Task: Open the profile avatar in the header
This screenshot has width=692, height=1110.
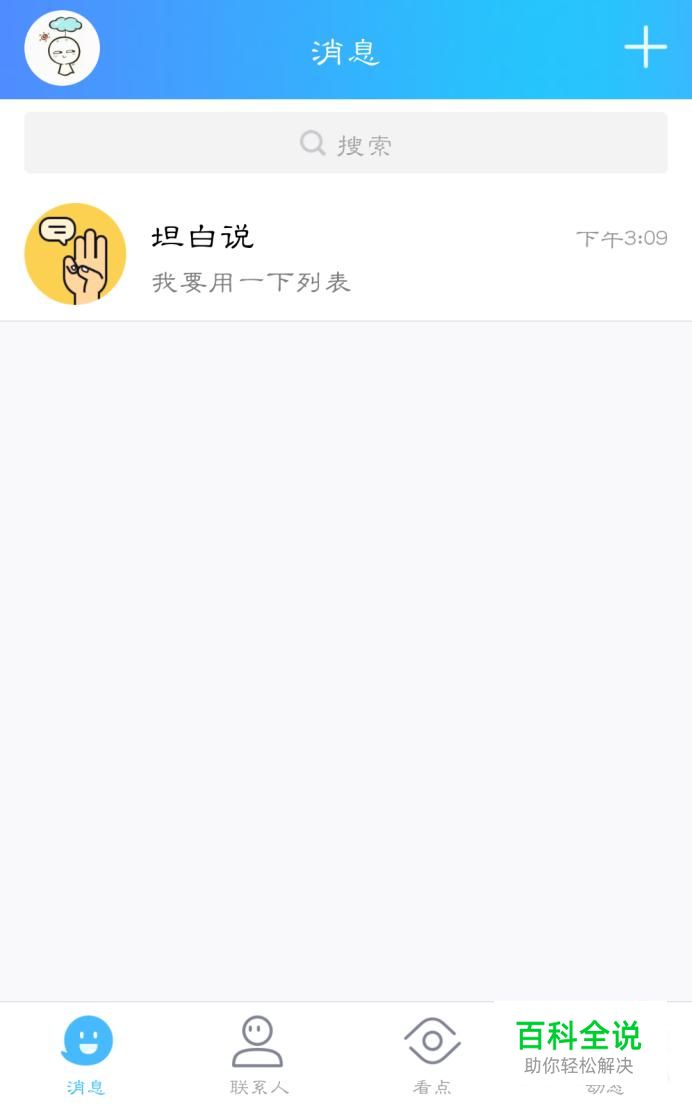Action: pyautogui.click(x=62, y=49)
